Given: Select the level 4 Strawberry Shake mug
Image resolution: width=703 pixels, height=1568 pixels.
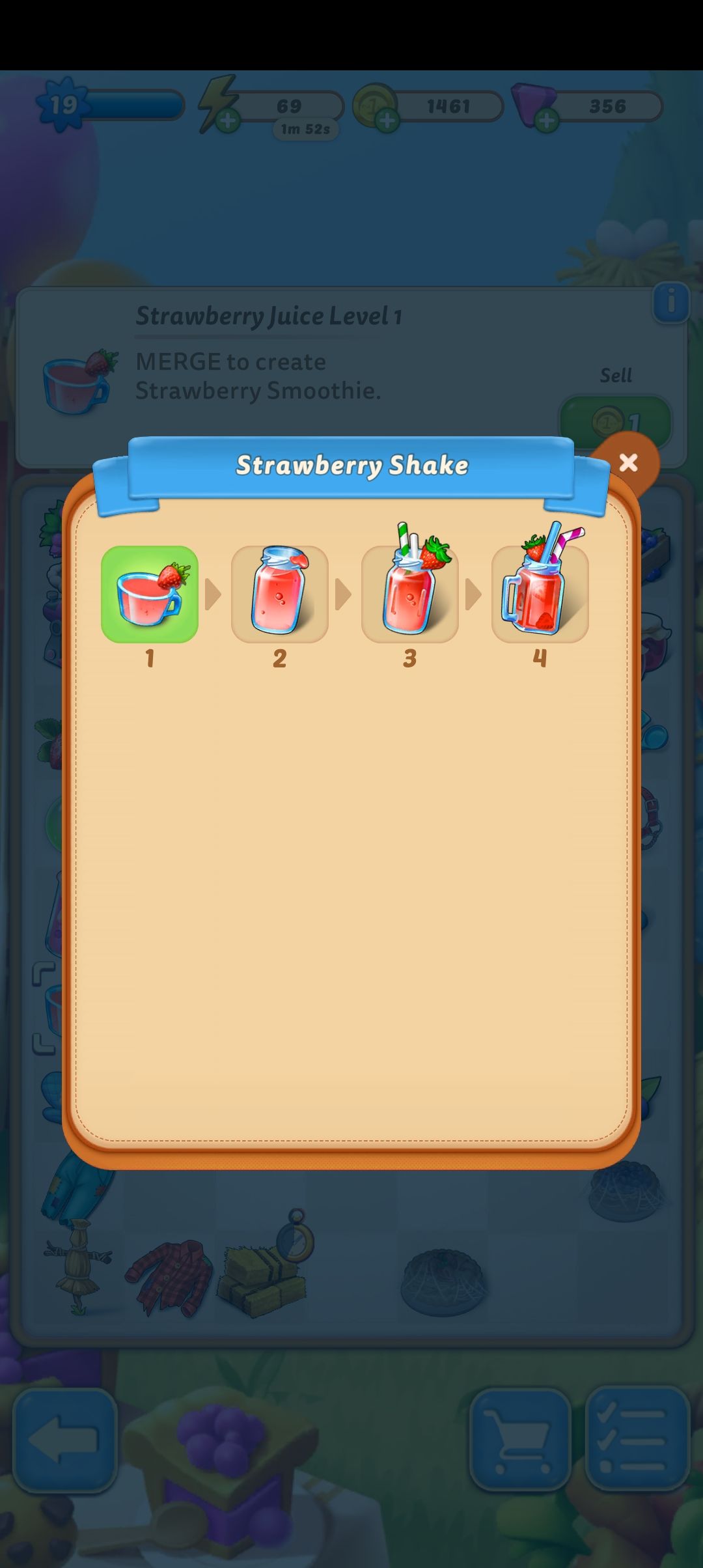Looking at the screenshot, I should pyautogui.click(x=540, y=593).
